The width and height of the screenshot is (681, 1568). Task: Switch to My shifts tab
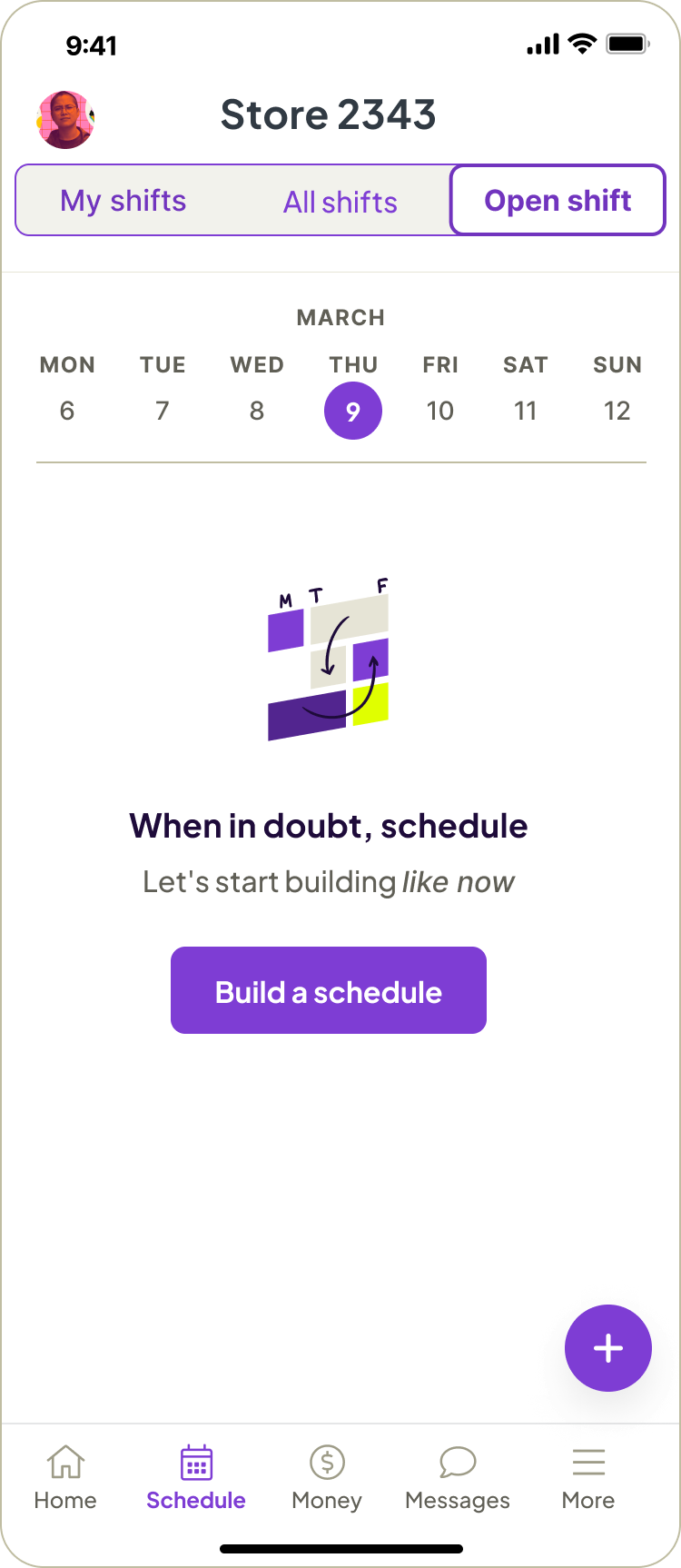123,201
